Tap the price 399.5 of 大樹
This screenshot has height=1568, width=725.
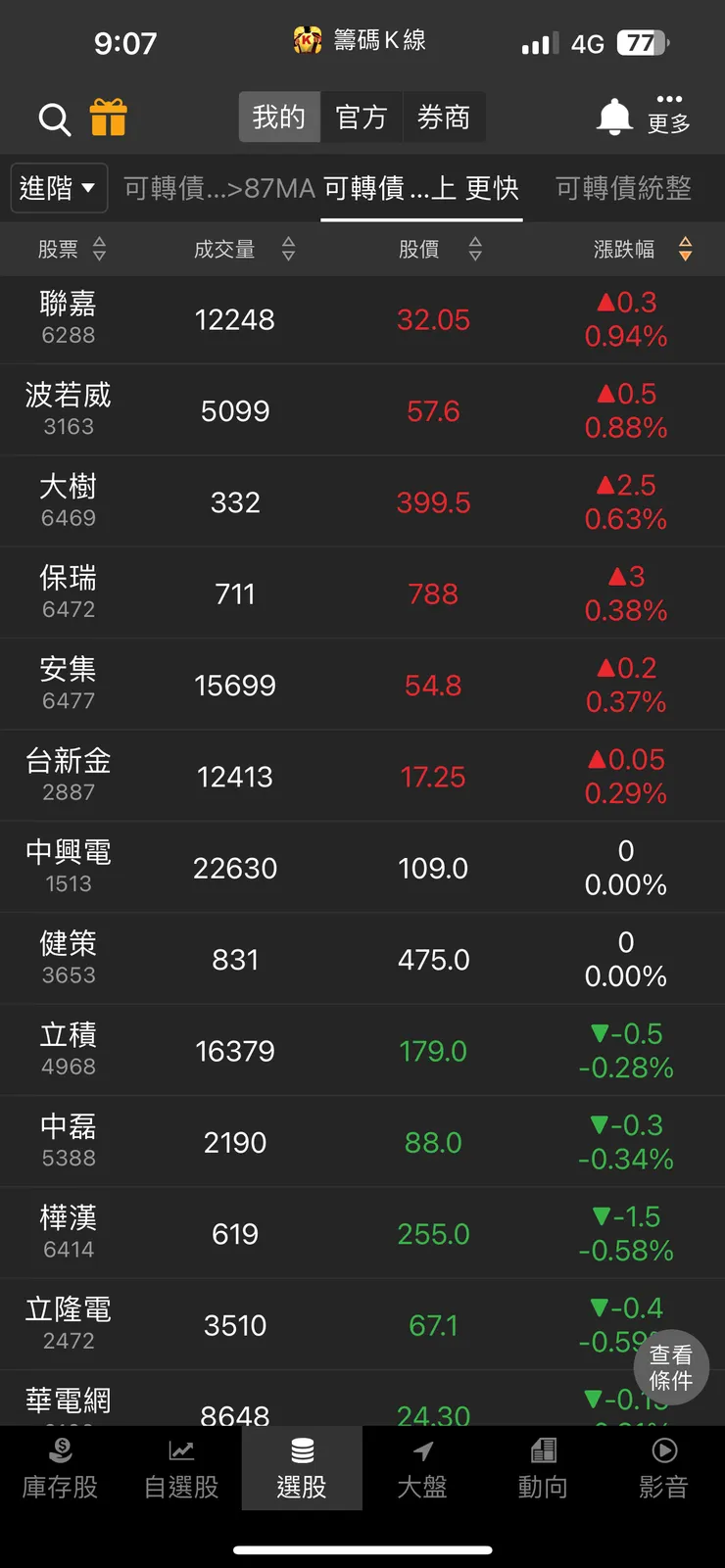coord(434,502)
